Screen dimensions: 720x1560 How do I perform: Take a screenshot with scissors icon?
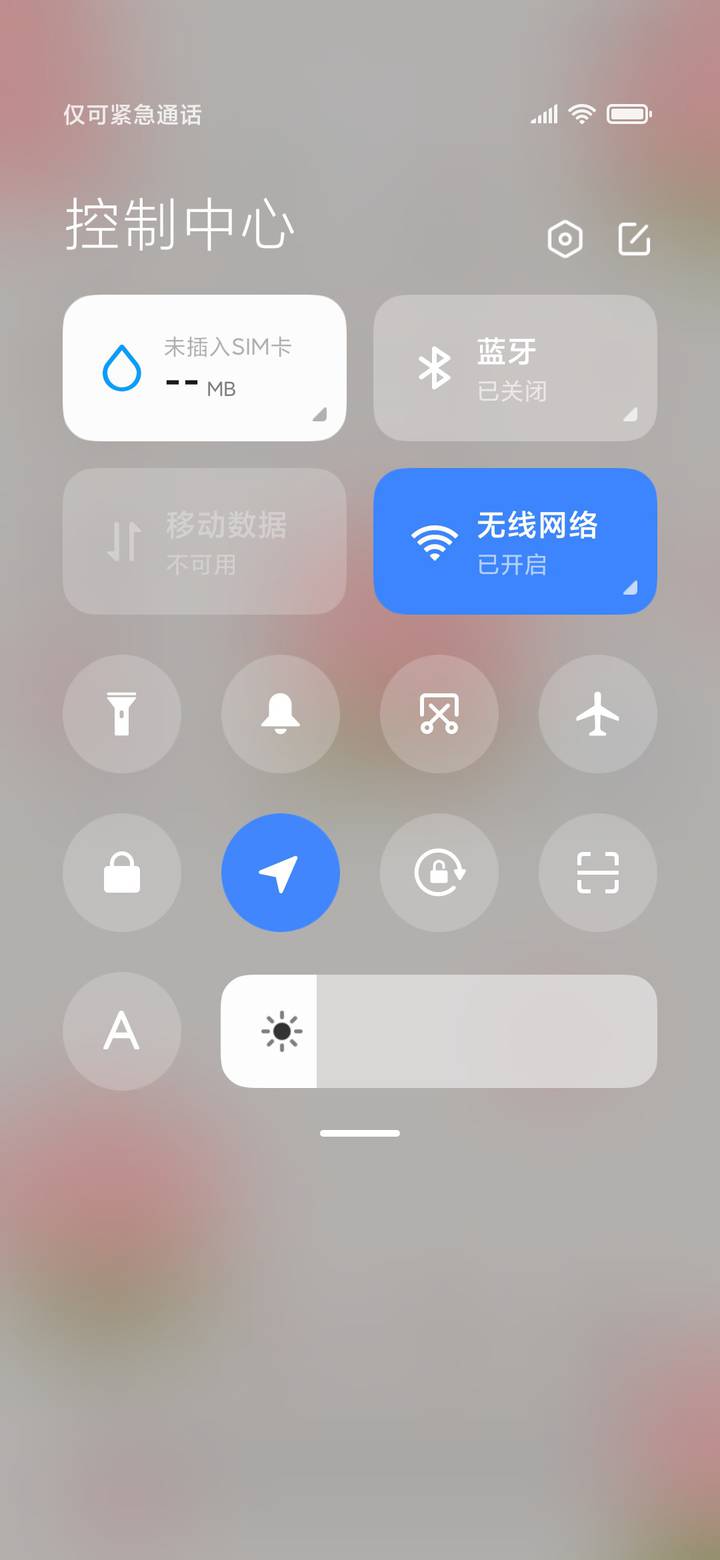pyautogui.click(x=439, y=714)
